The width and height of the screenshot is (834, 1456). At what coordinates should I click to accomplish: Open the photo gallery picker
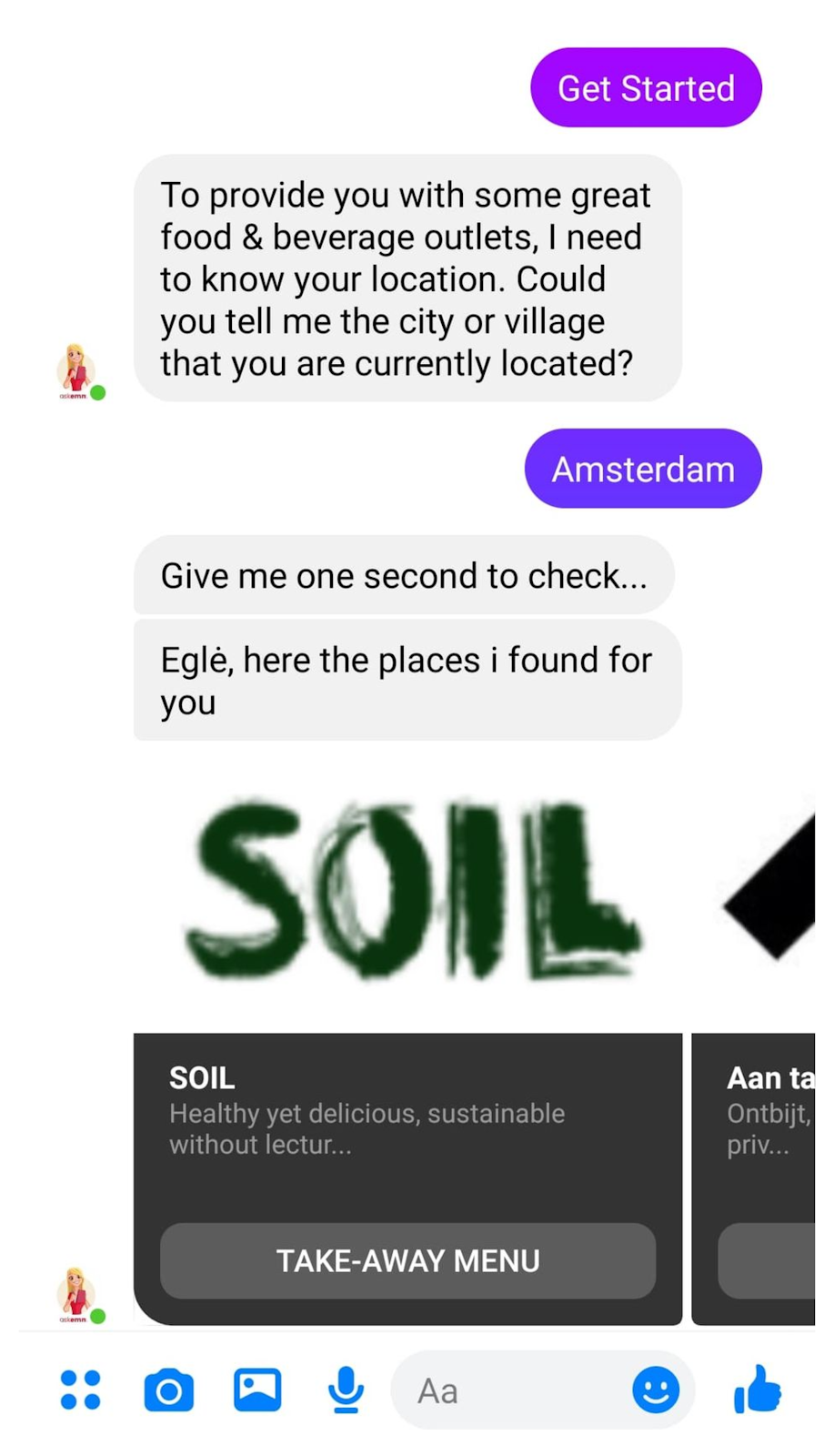click(x=257, y=1390)
